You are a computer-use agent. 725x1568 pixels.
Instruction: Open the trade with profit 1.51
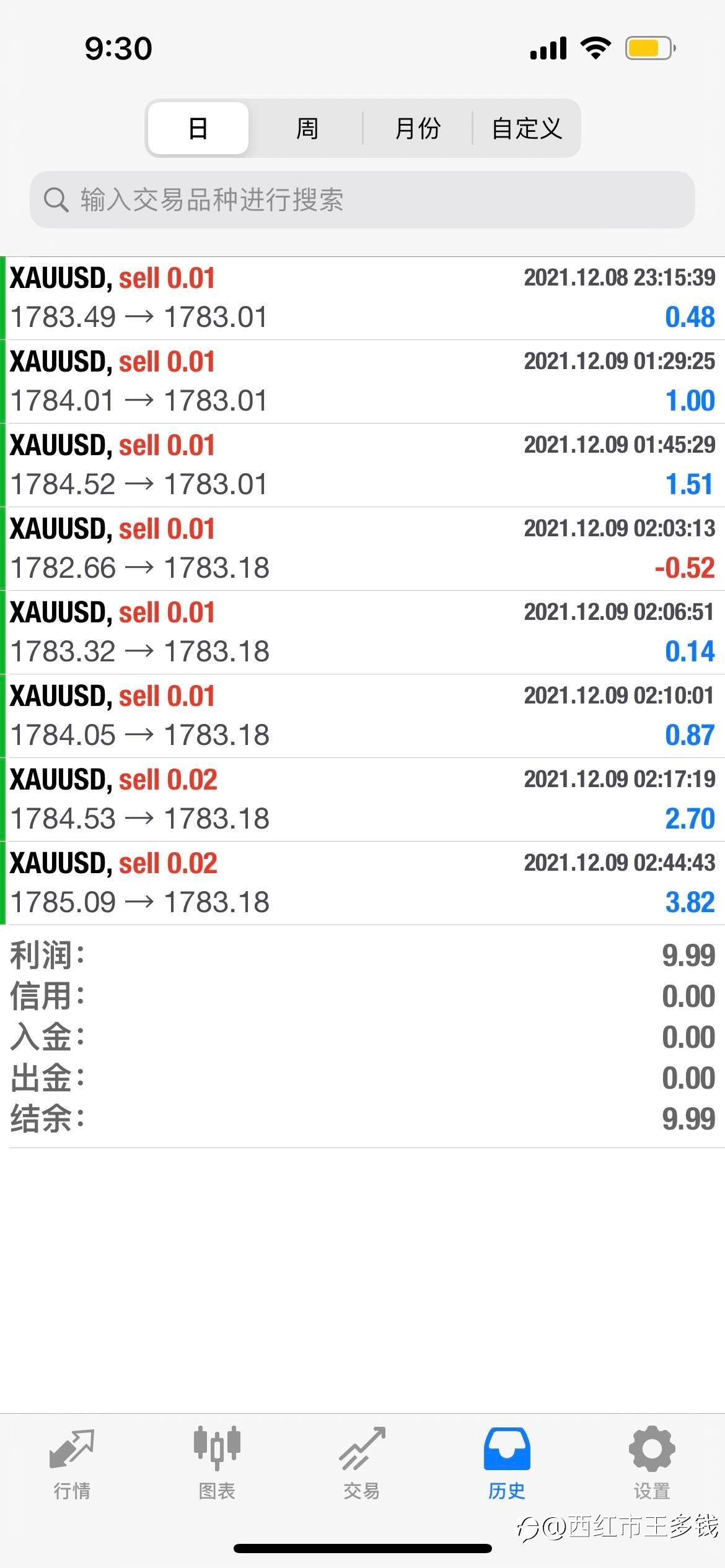coord(362,465)
